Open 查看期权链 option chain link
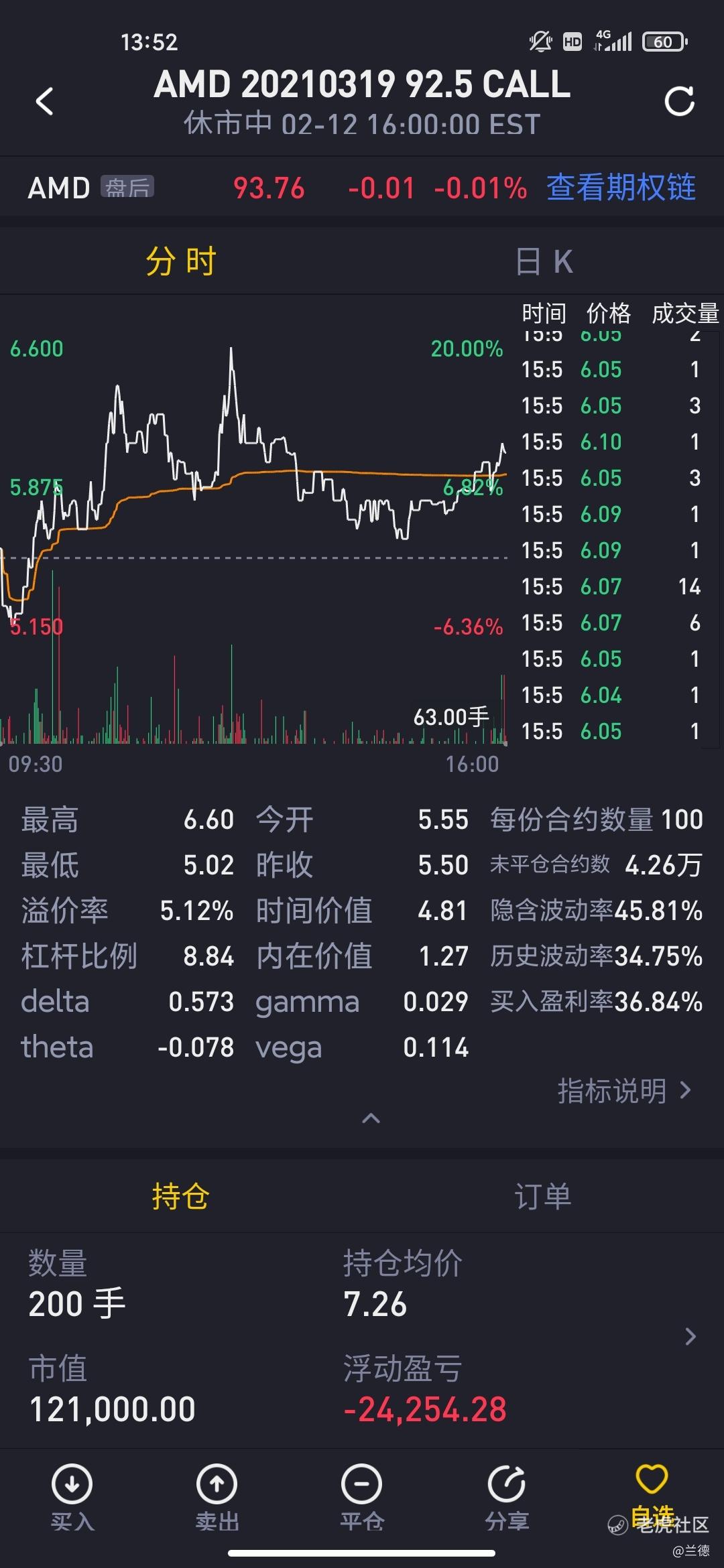 point(621,187)
